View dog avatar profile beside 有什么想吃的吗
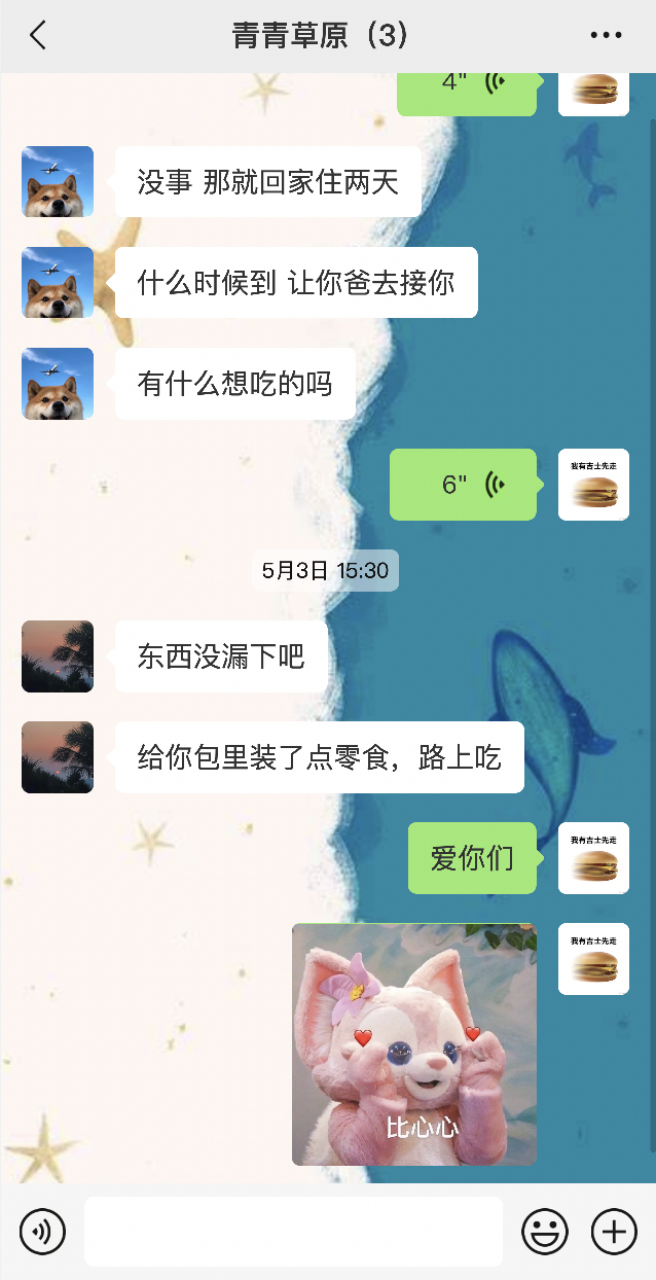 coord(58,384)
